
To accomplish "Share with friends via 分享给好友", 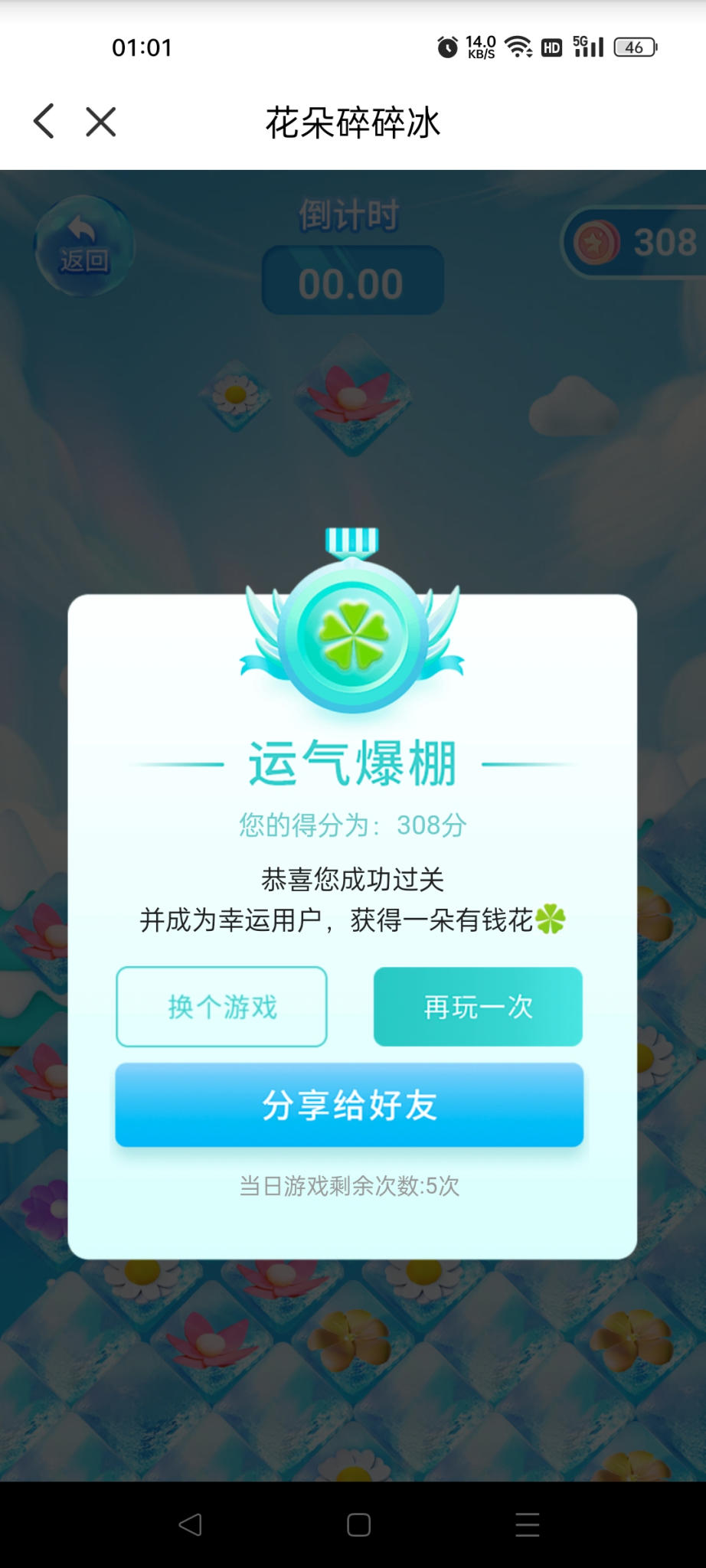I will coord(349,1105).
